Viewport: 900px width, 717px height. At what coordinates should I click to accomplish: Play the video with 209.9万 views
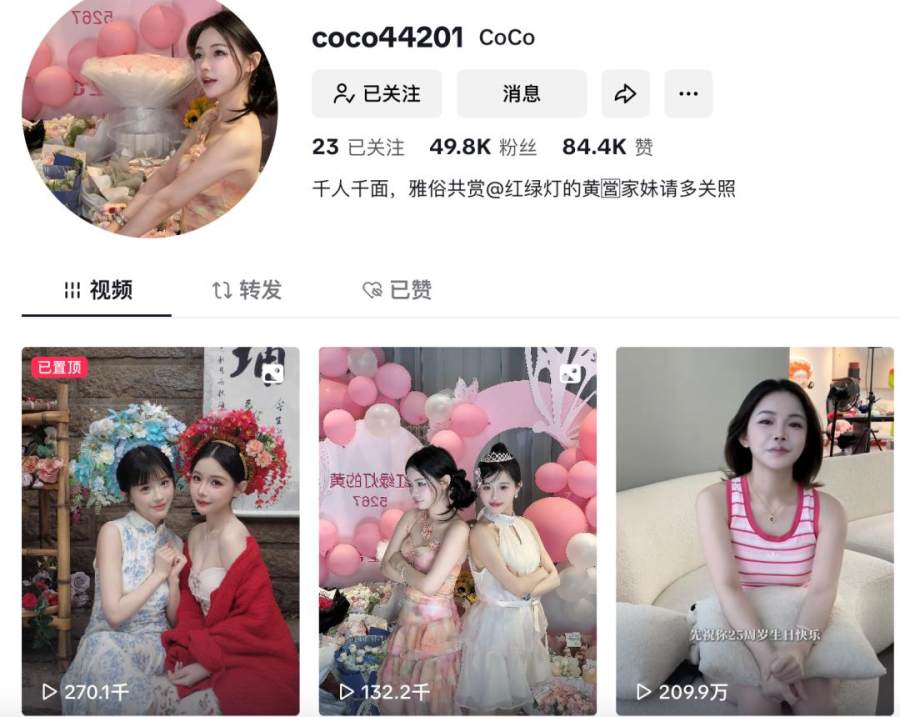754,530
